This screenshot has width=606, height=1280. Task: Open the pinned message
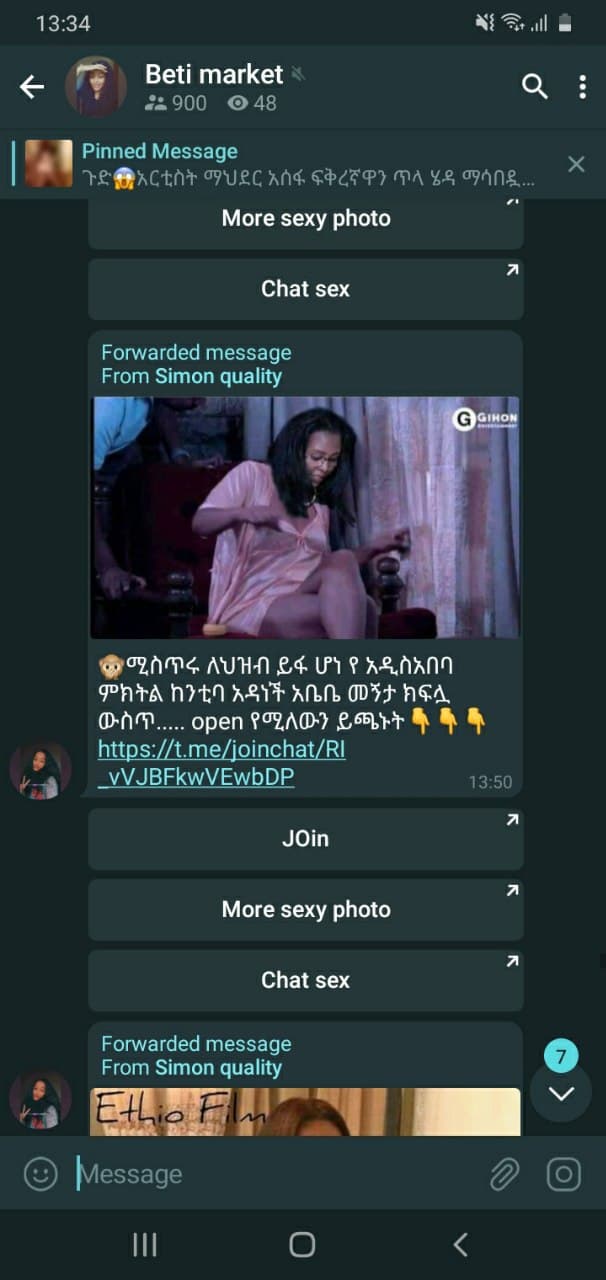(290, 164)
